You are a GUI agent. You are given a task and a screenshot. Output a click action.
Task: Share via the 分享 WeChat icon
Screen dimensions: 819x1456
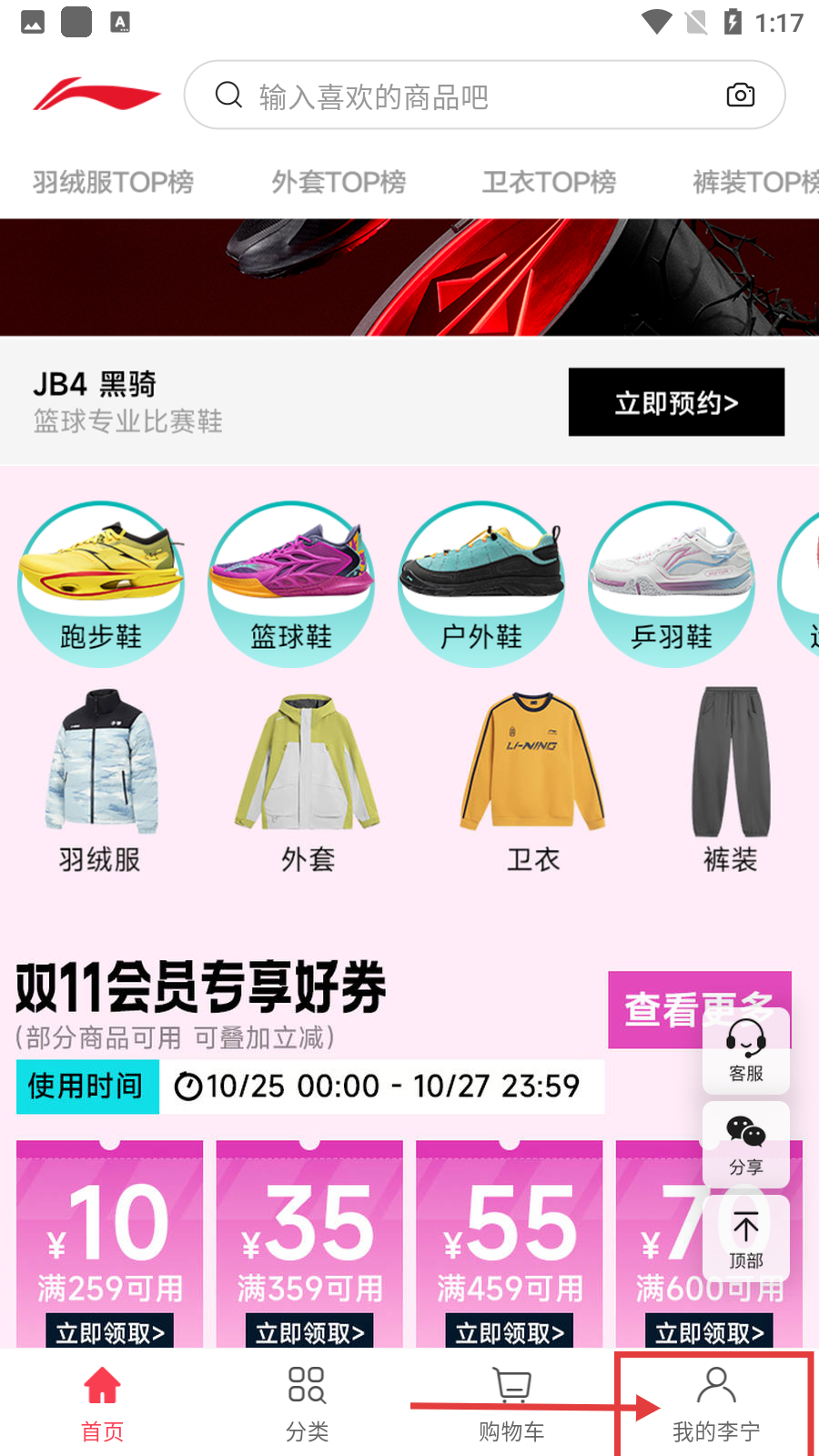(746, 1144)
